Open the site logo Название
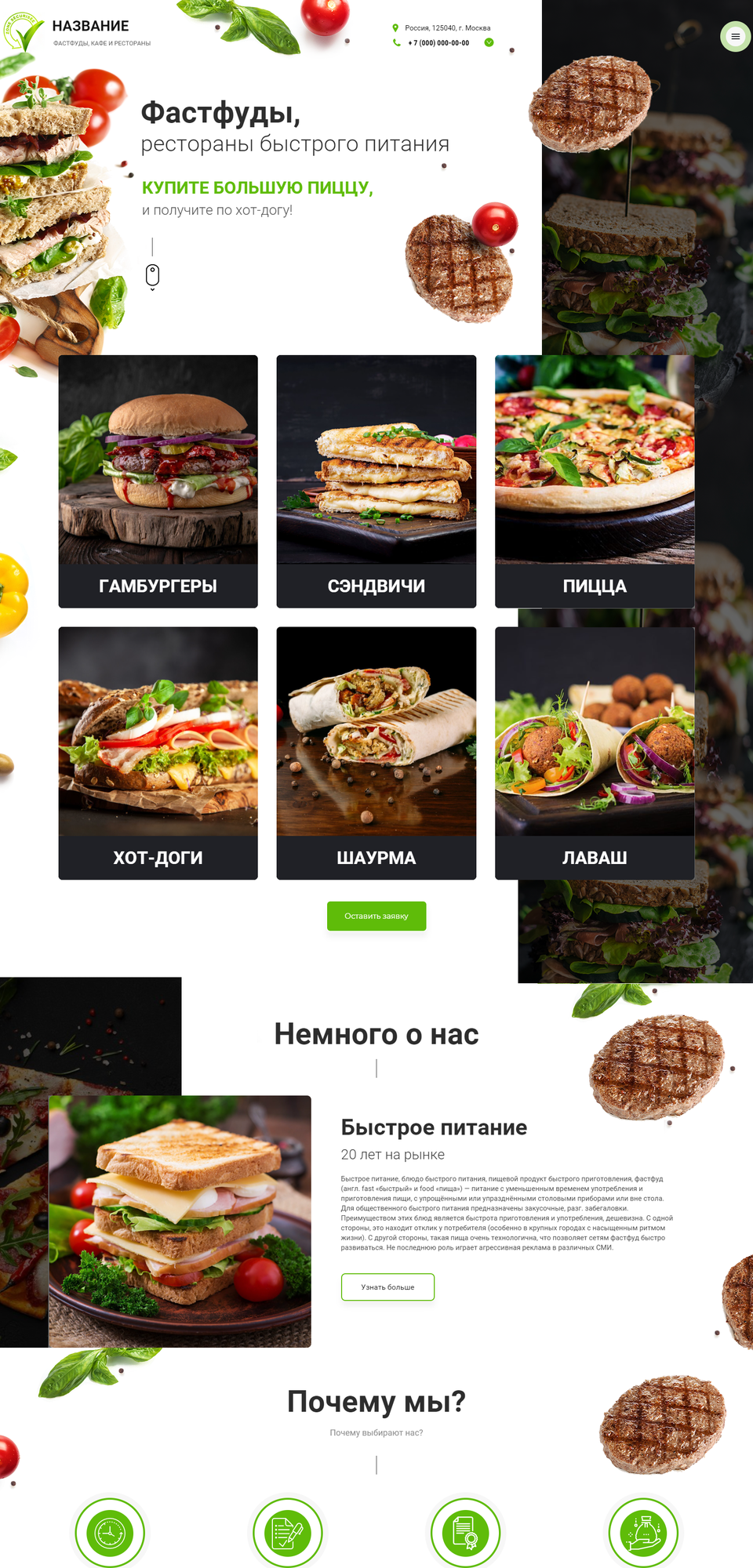Viewport: 753px width, 1568px height. tap(76, 33)
